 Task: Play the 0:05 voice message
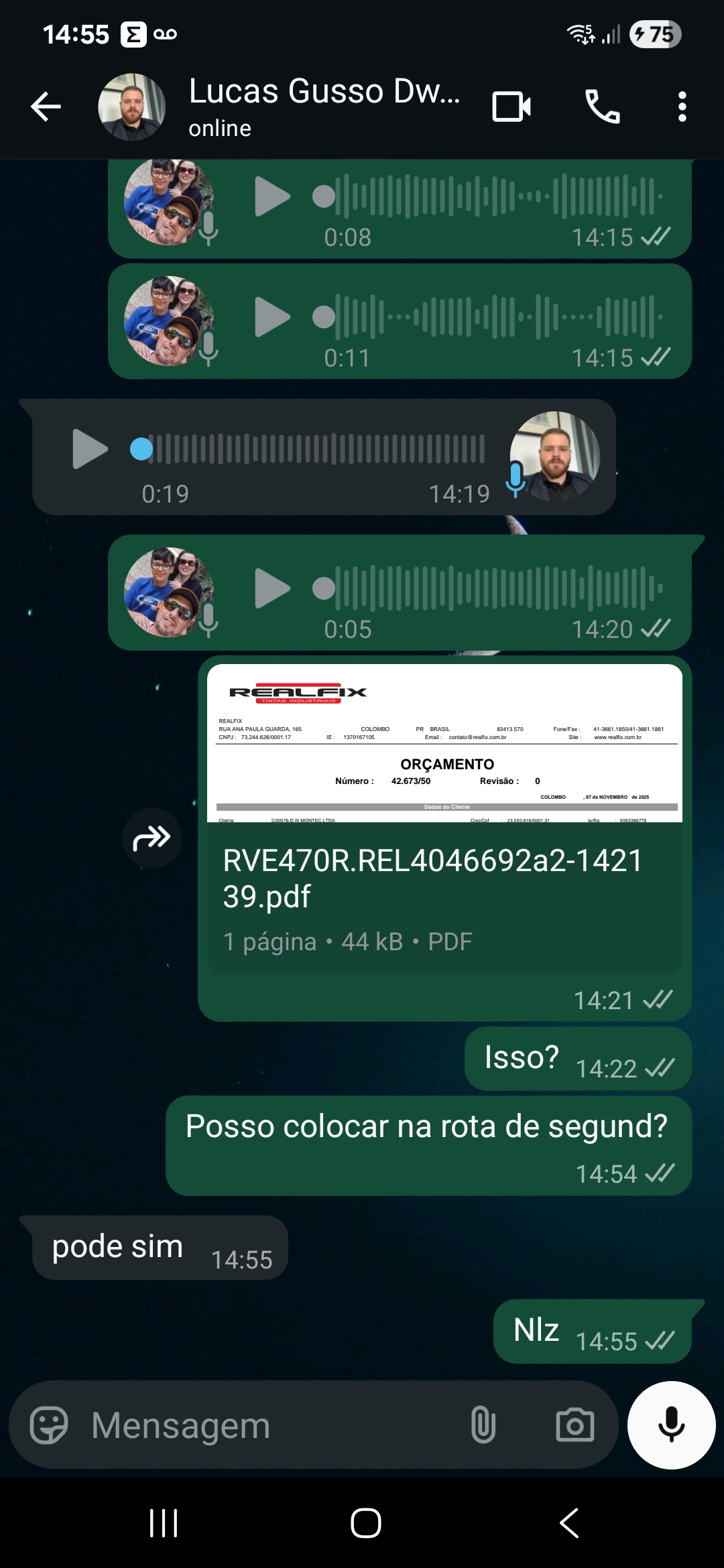pos(271,588)
